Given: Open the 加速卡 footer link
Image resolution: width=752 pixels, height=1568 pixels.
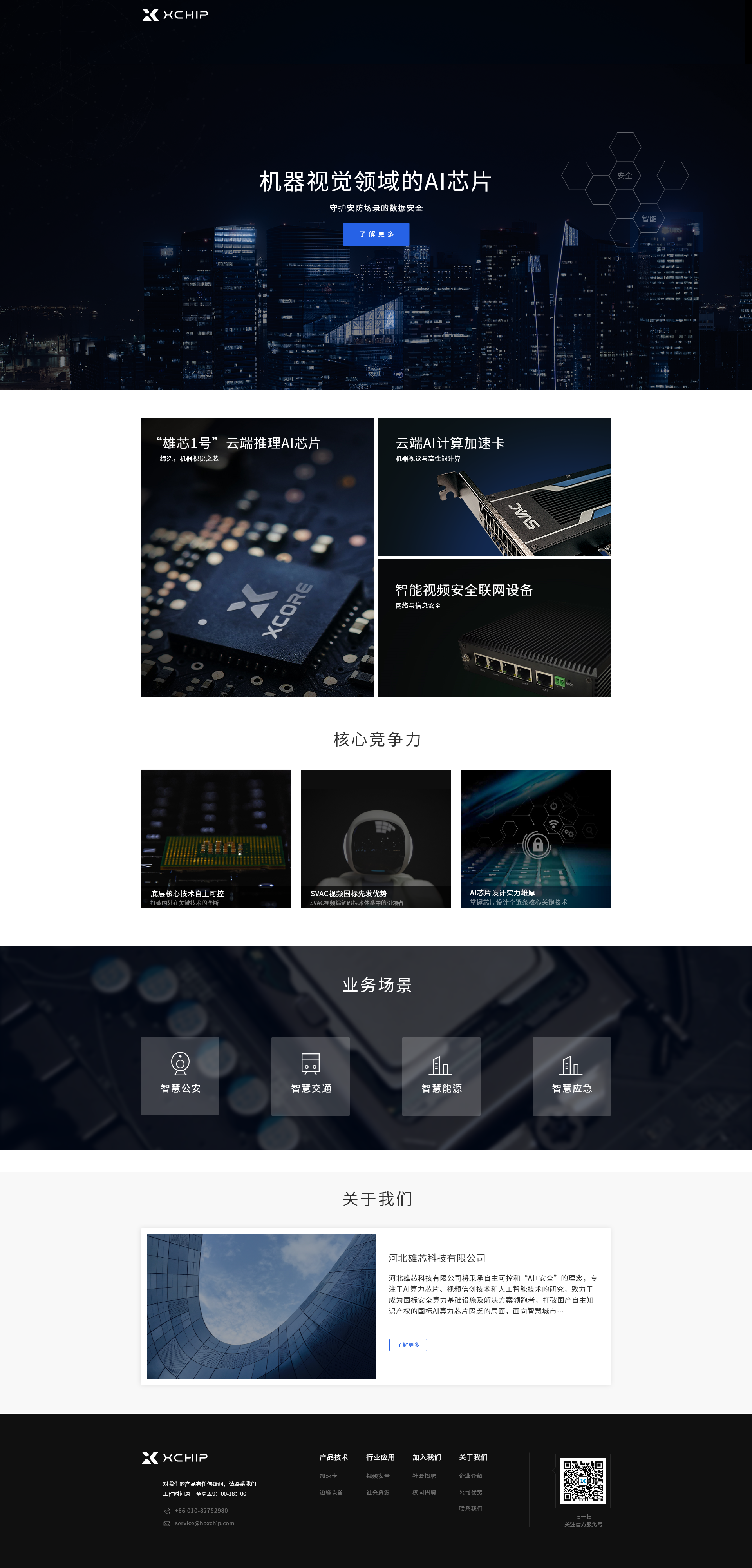Looking at the screenshot, I should click(328, 1476).
